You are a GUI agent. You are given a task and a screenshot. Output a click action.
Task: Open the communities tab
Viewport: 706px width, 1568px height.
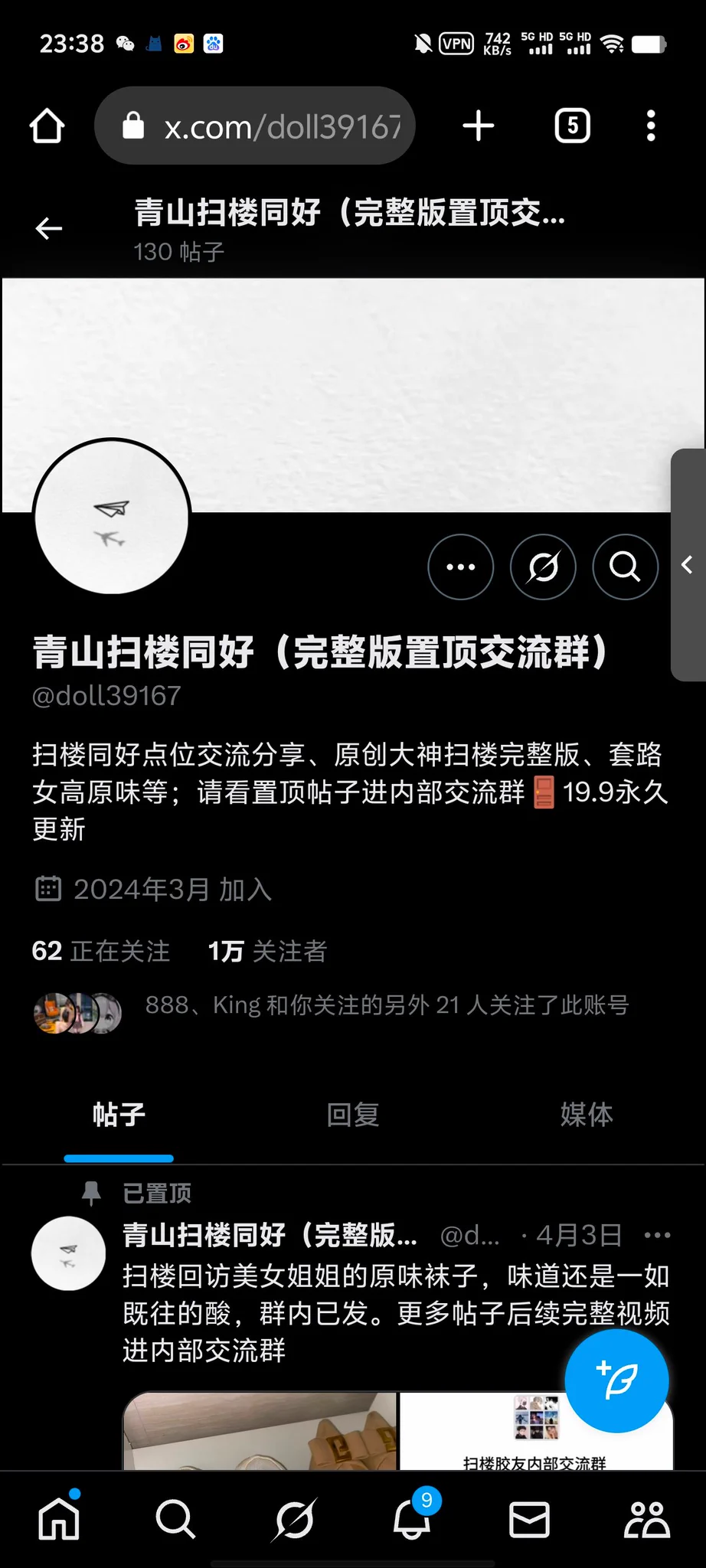click(x=646, y=1518)
